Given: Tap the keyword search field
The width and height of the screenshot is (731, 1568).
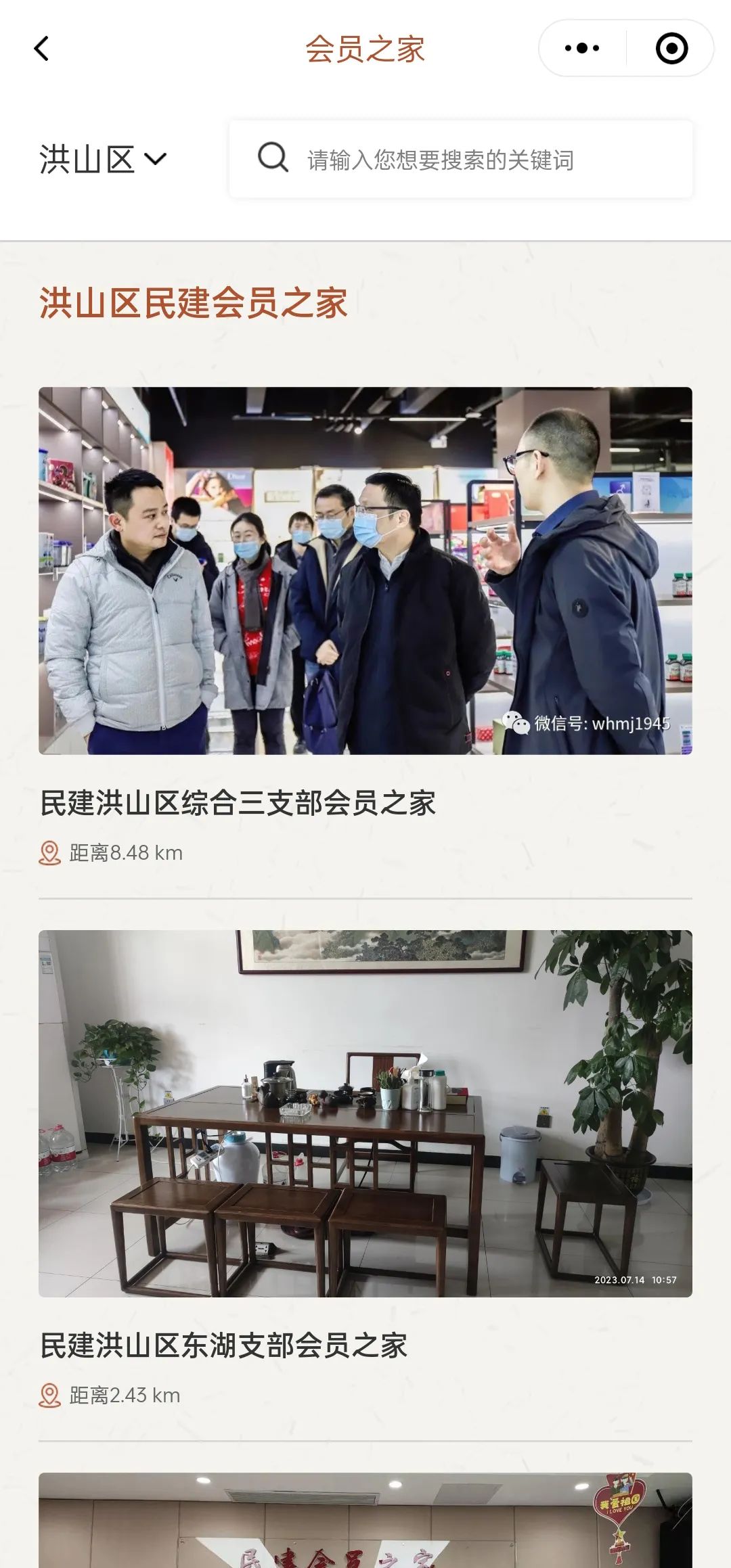Looking at the screenshot, I should pos(460,160).
